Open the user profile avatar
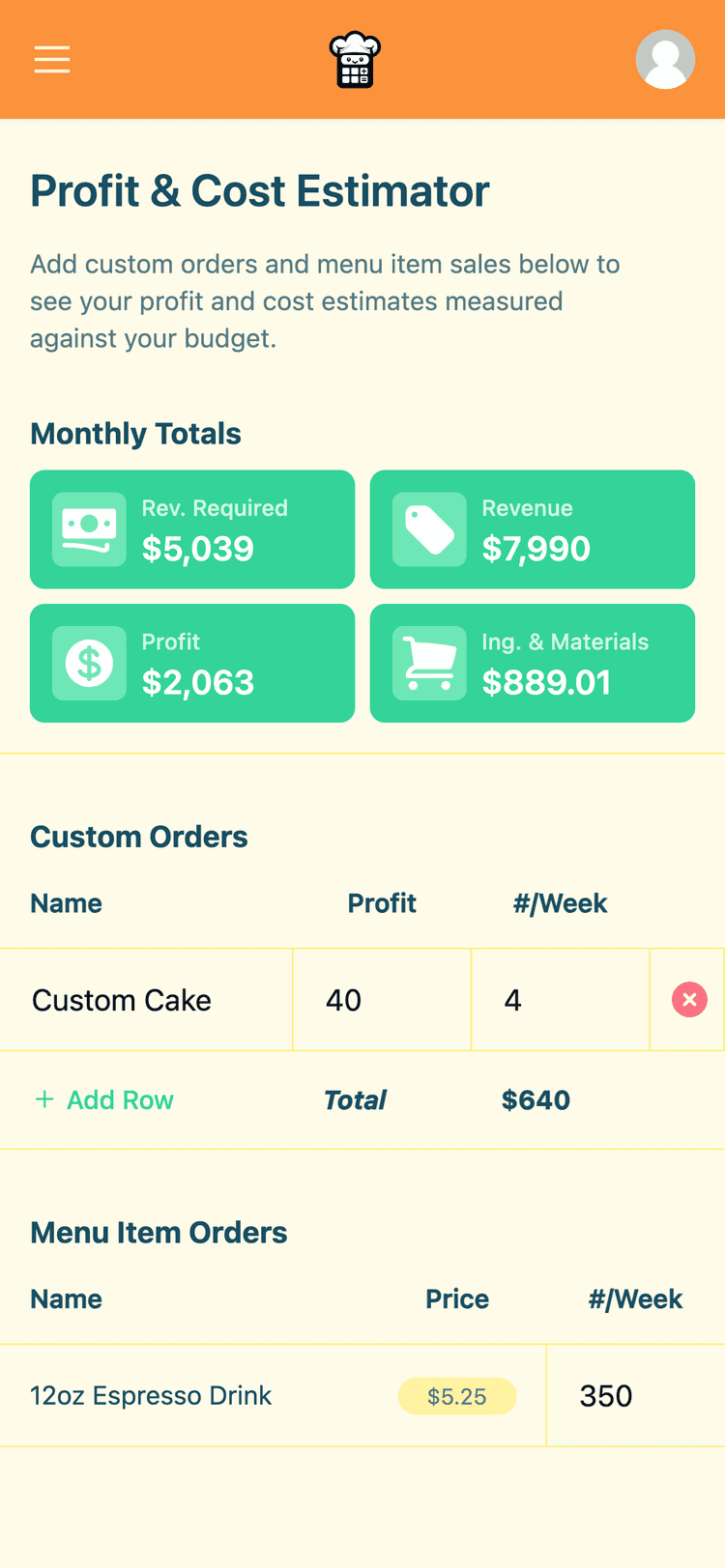The image size is (725, 1568). pyautogui.click(x=665, y=59)
